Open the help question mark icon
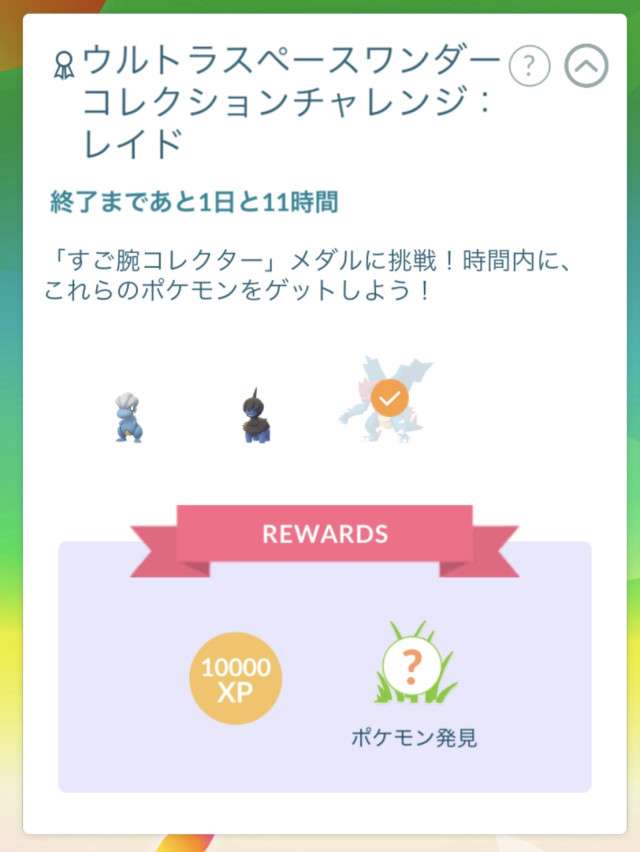 point(530,67)
